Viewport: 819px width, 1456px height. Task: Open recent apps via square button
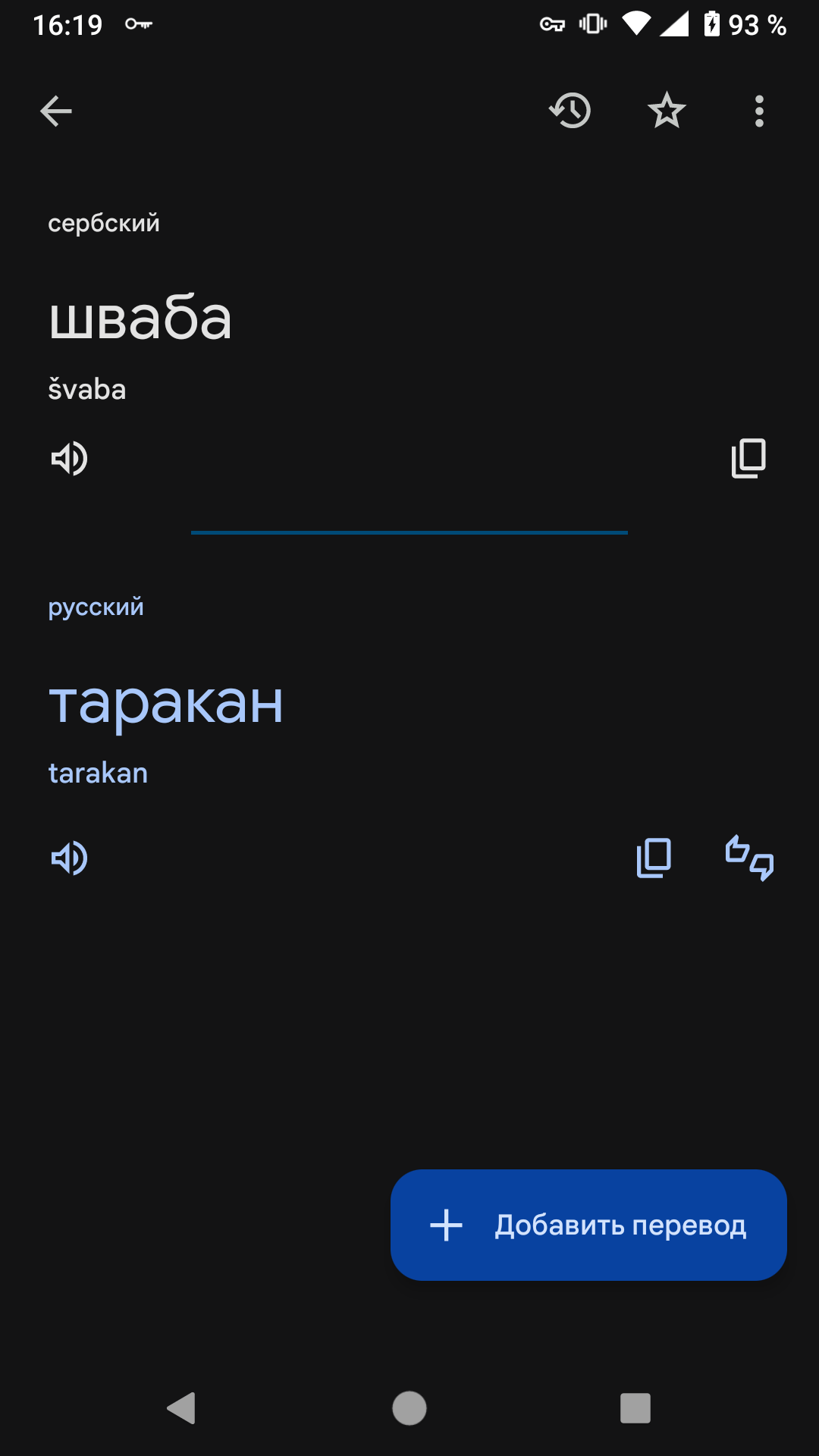635,1408
